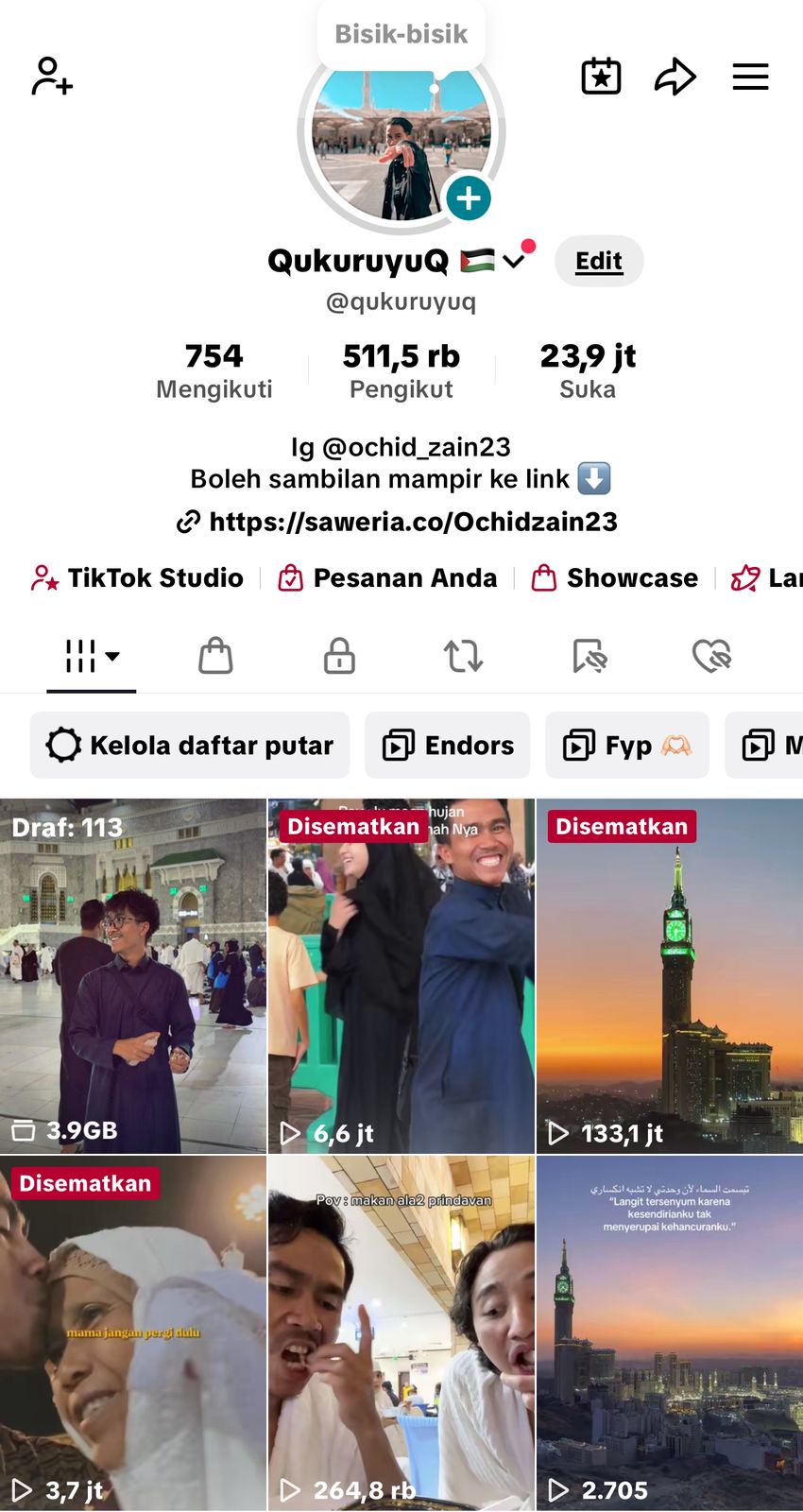Viewport: 803px width, 1512px height.
Task: Open the Fyp playlist
Action: (x=627, y=746)
